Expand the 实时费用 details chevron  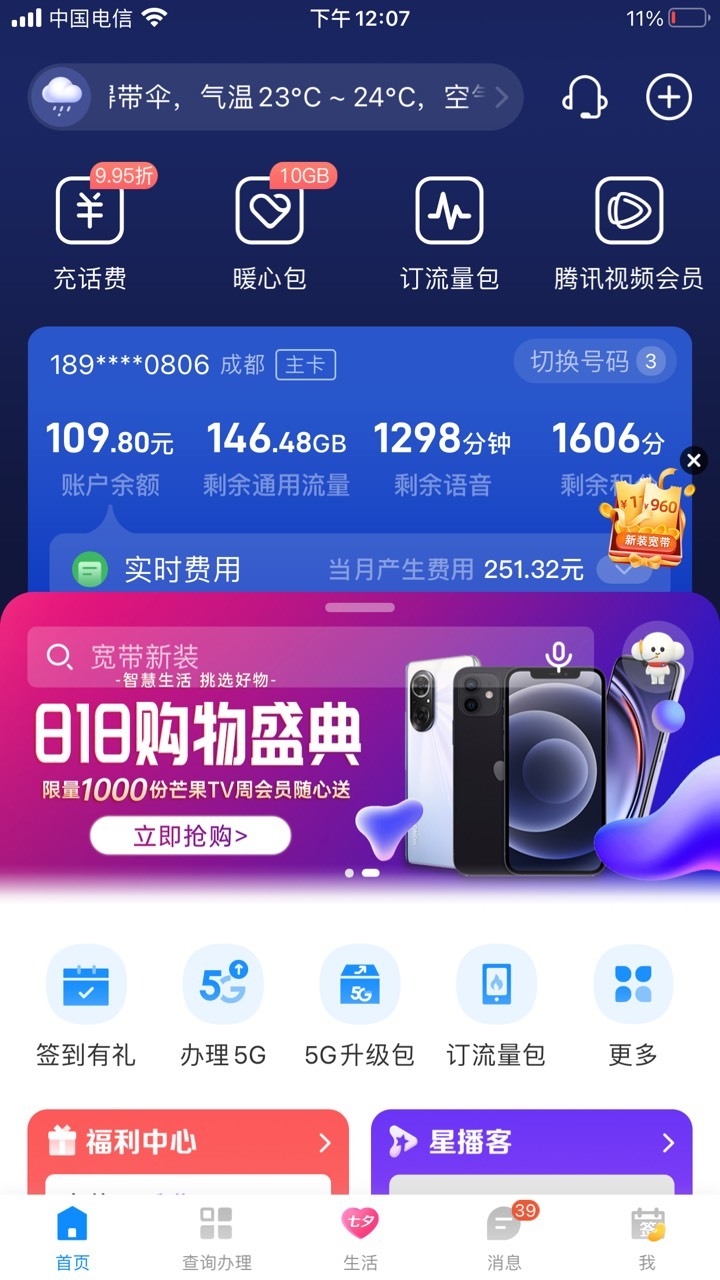point(624,570)
